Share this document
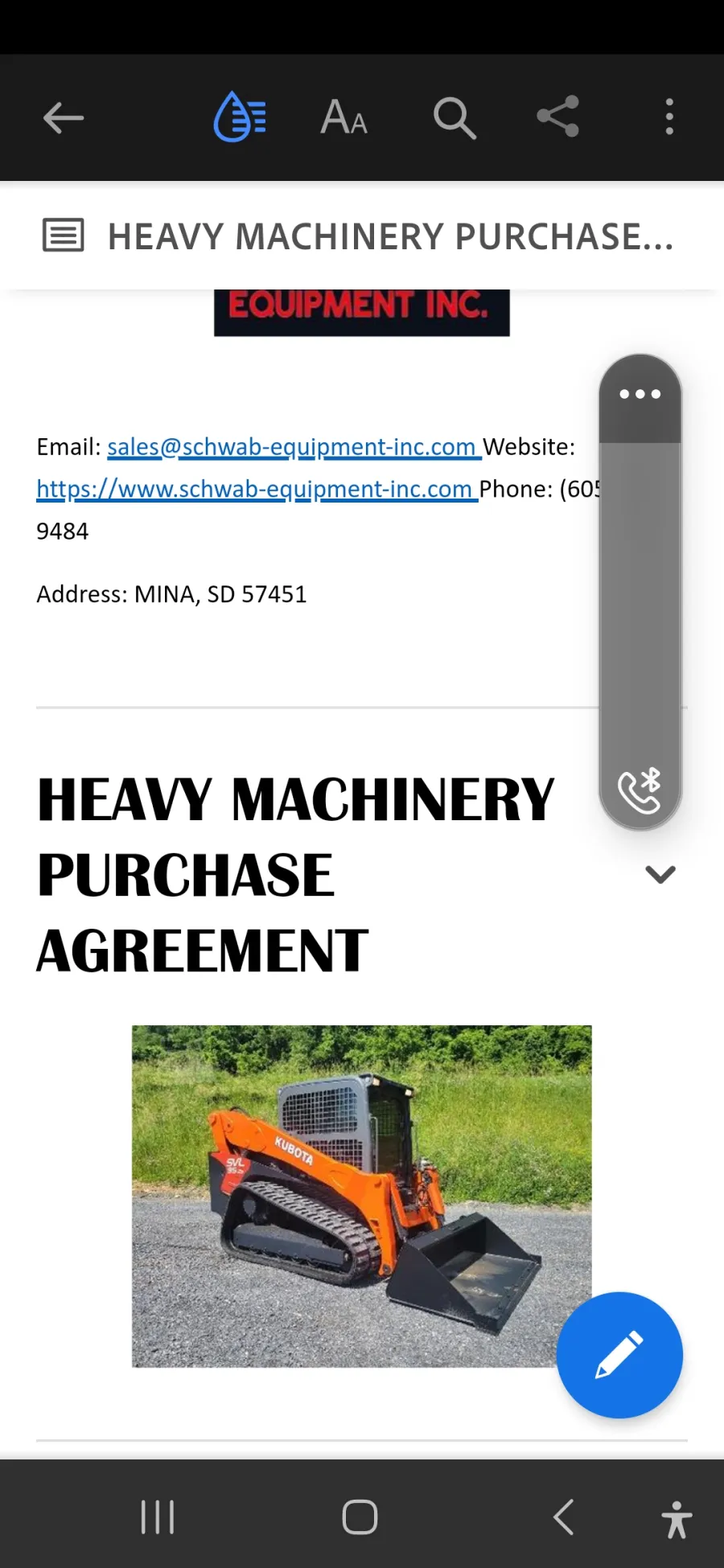Screen dimensions: 724x1568 558,117
